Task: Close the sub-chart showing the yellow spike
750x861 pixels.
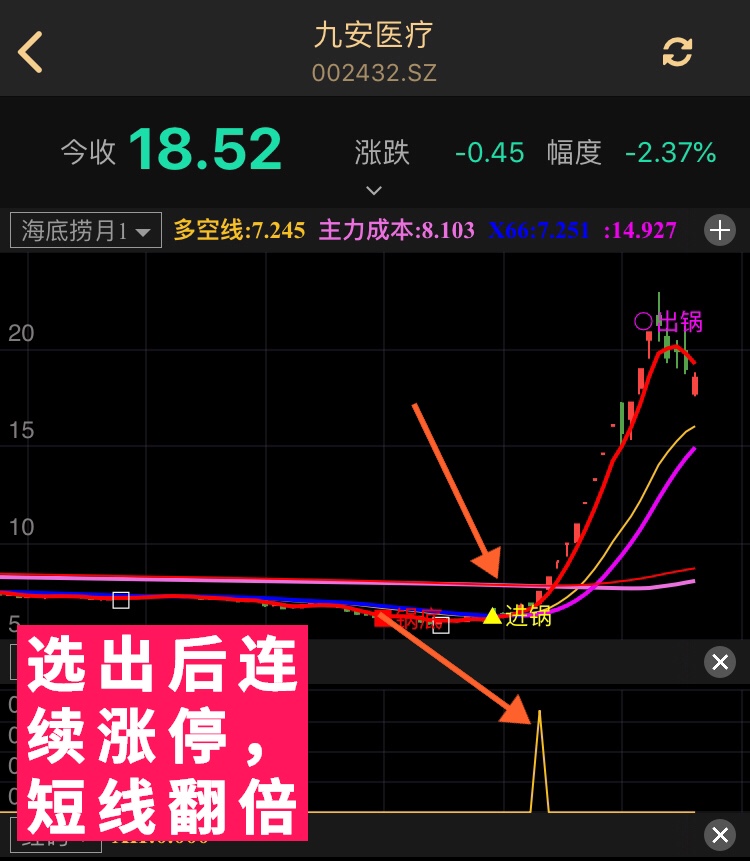Action: pyautogui.click(x=719, y=661)
